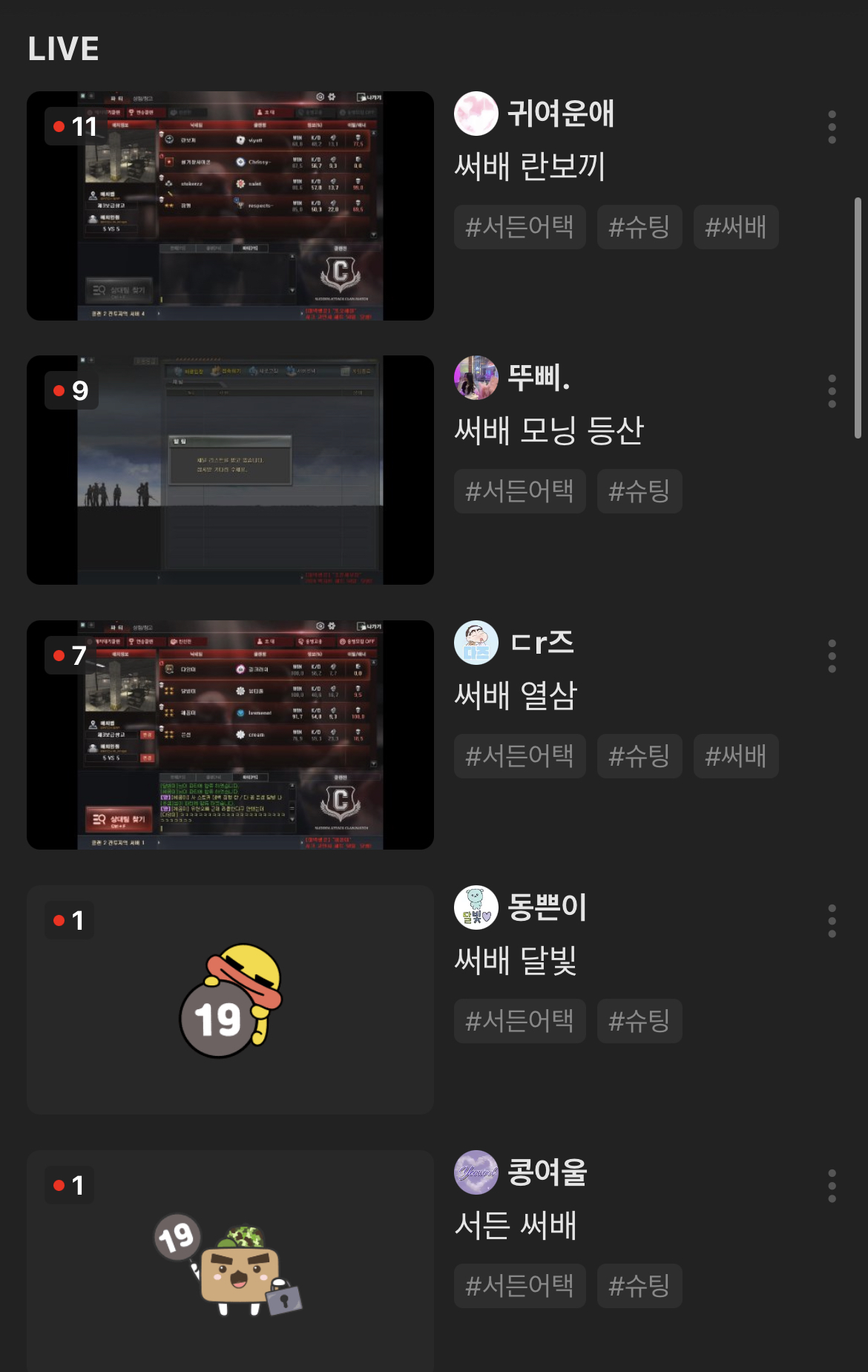Screen dimensions: 868x1372
Task: Select the #서든어택 tag under 써배 달빛
Action: [519, 1021]
